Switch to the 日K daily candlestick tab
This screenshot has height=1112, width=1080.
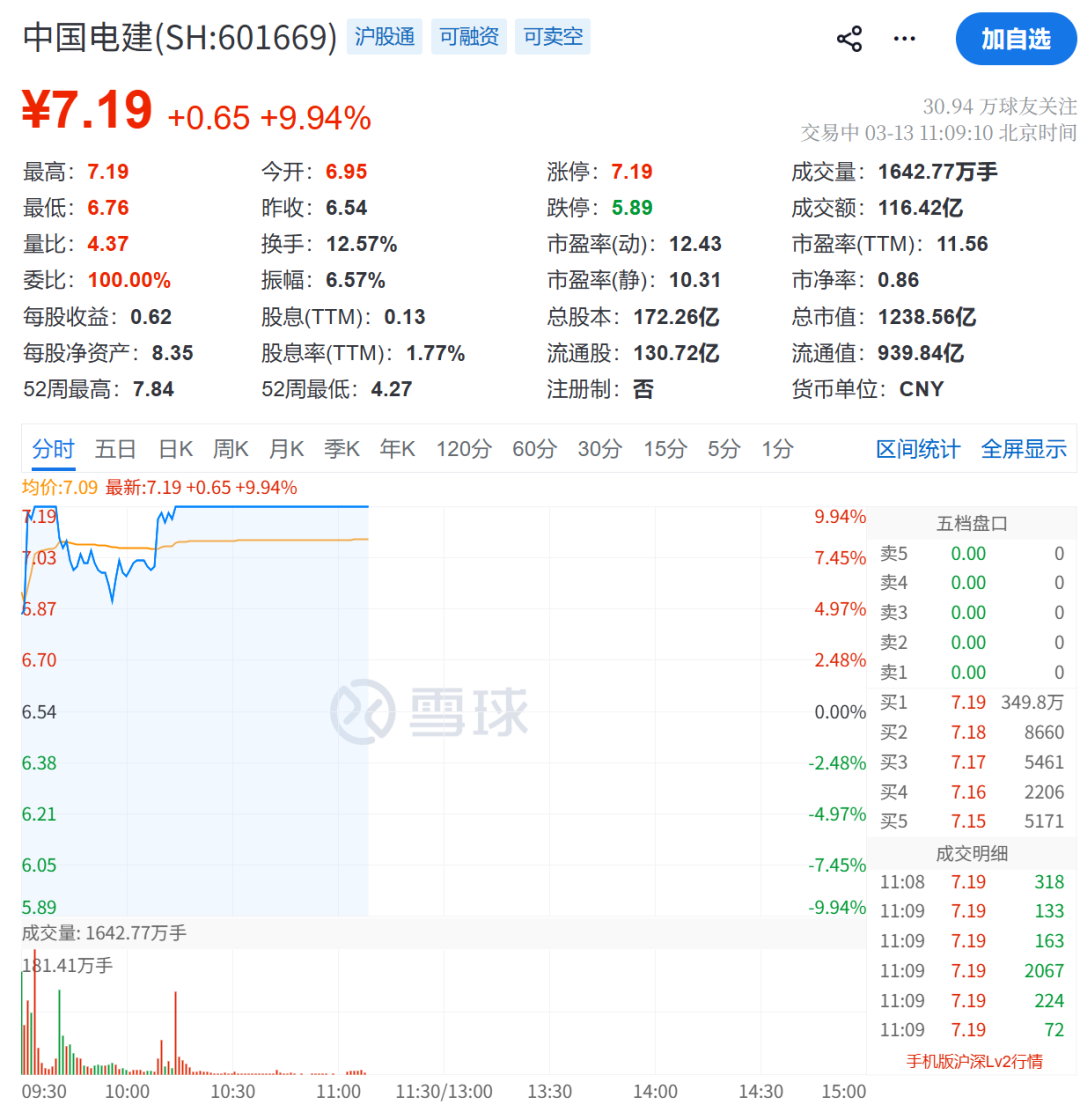175,449
